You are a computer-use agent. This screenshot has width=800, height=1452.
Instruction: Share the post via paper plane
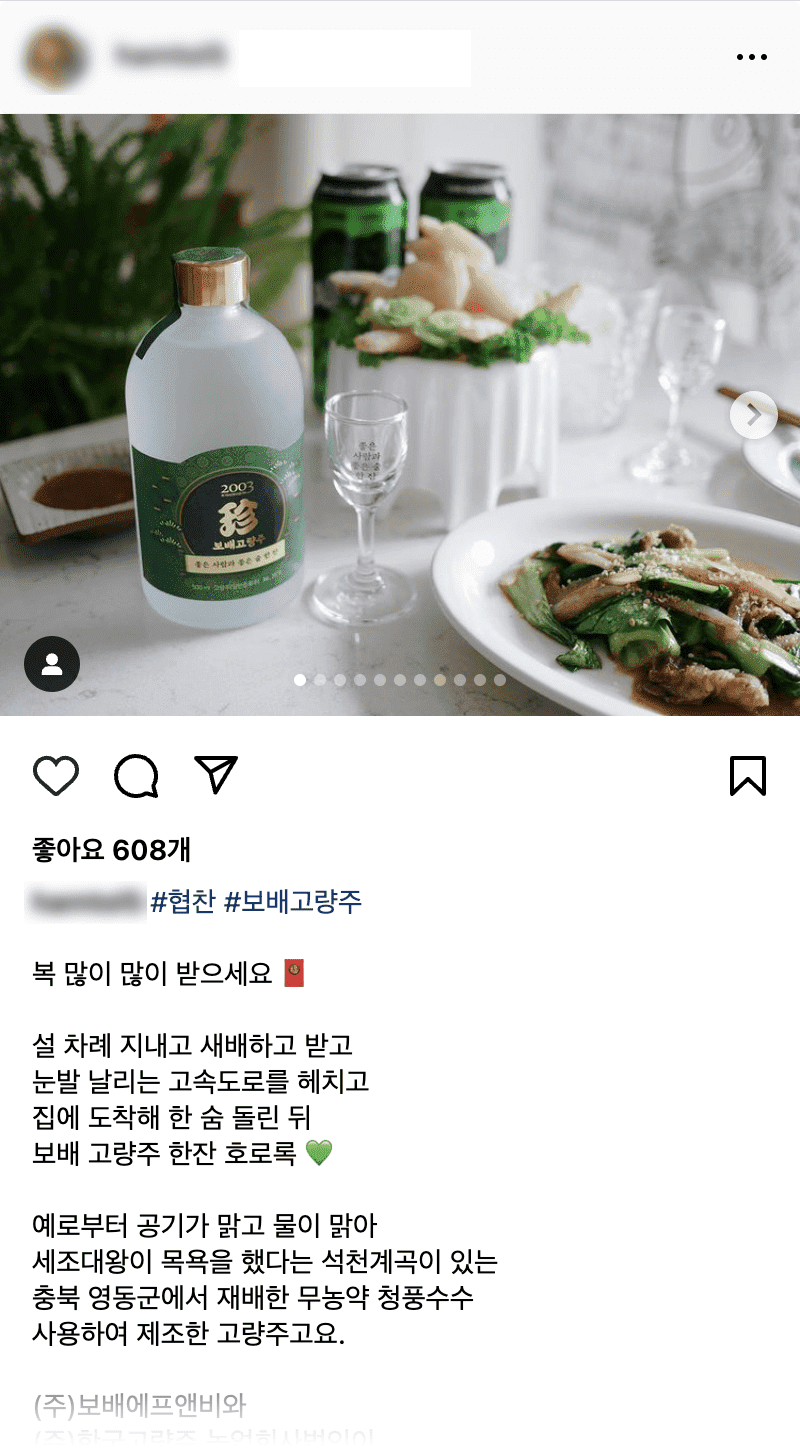(216, 775)
